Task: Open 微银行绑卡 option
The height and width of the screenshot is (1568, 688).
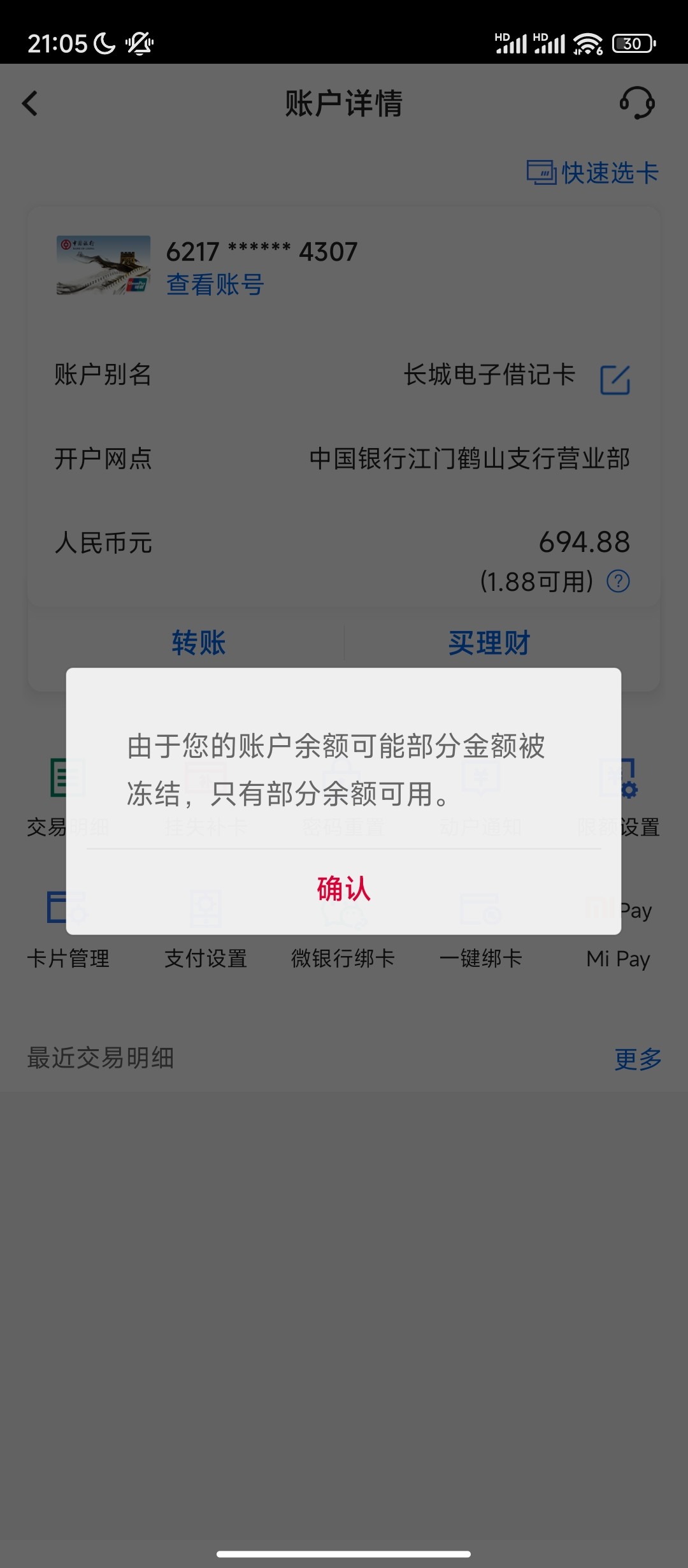Action: coord(343,958)
